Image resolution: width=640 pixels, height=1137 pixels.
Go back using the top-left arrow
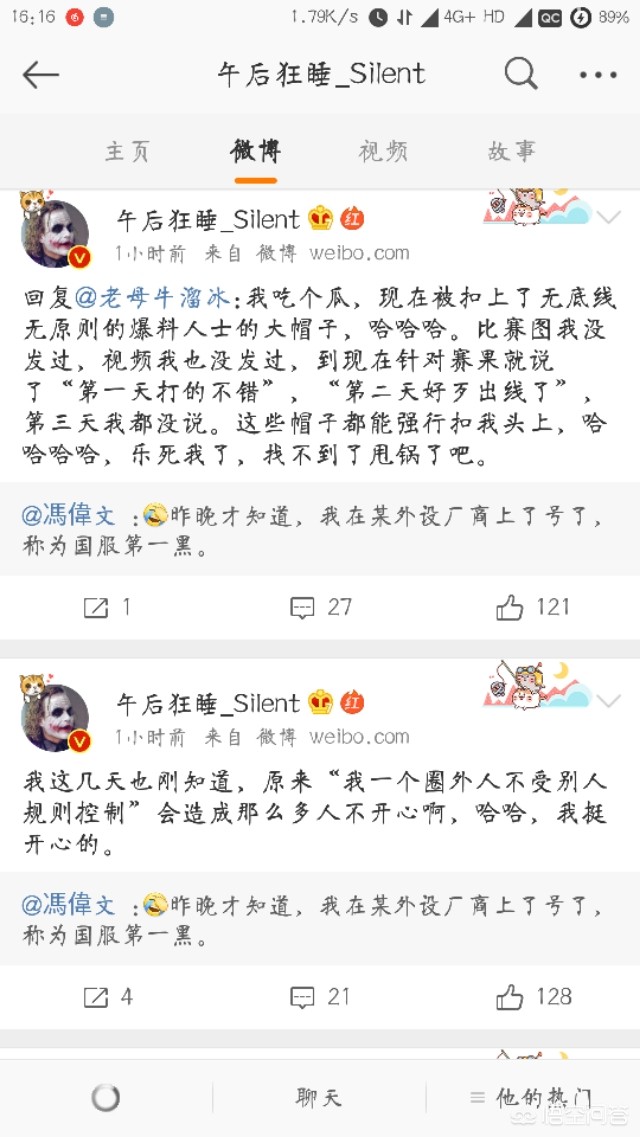(41, 75)
